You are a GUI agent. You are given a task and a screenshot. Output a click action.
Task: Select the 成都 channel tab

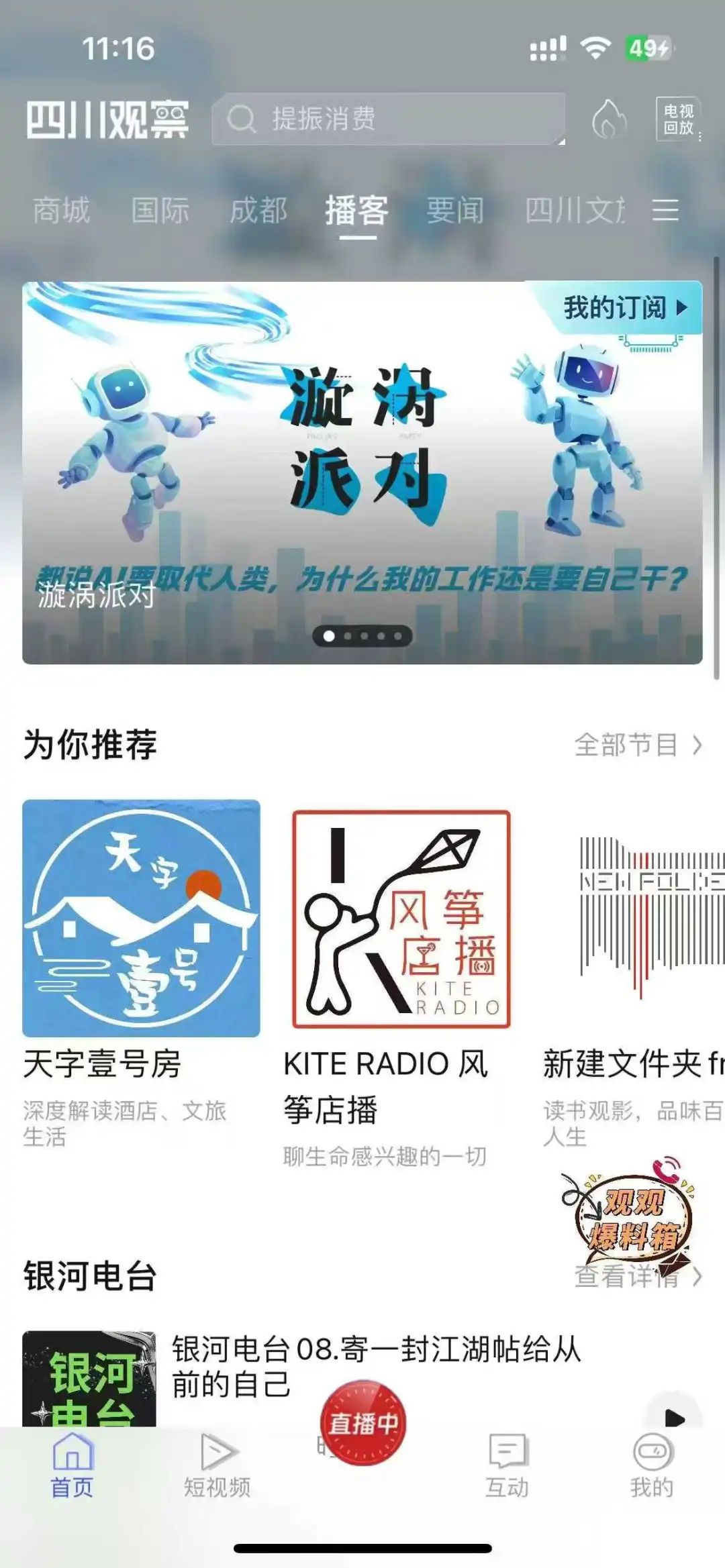pos(258,210)
